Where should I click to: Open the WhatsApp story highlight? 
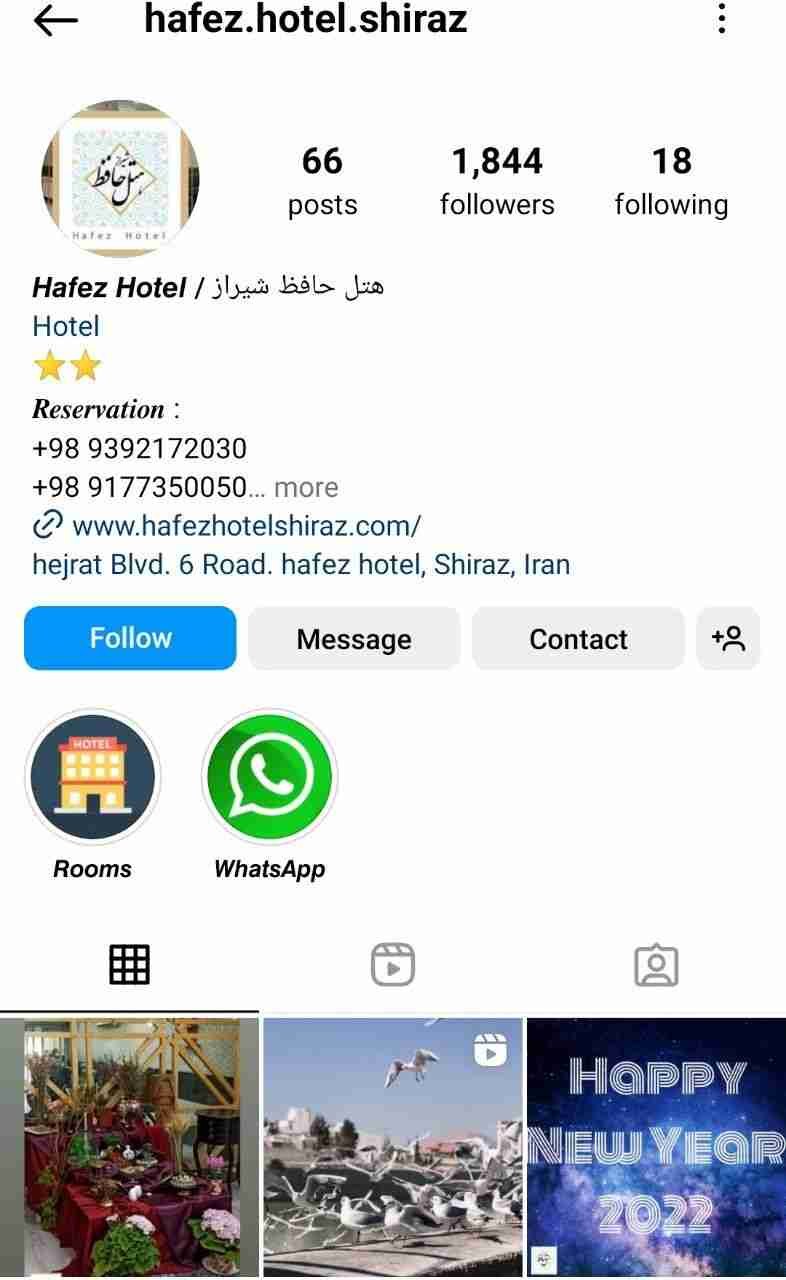click(x=269, y=777)
